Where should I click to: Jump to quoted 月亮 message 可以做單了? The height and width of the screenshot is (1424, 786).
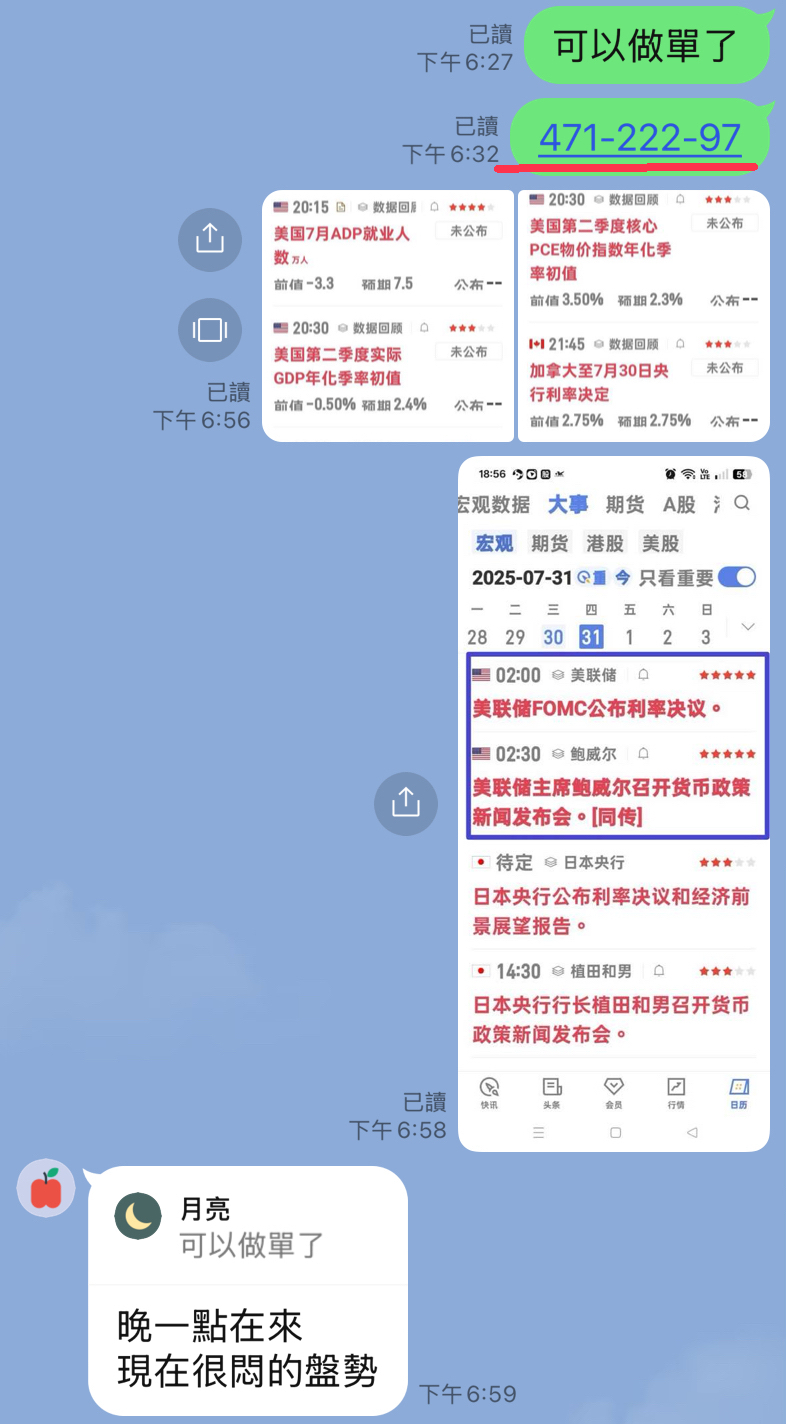coord(248,1227)
